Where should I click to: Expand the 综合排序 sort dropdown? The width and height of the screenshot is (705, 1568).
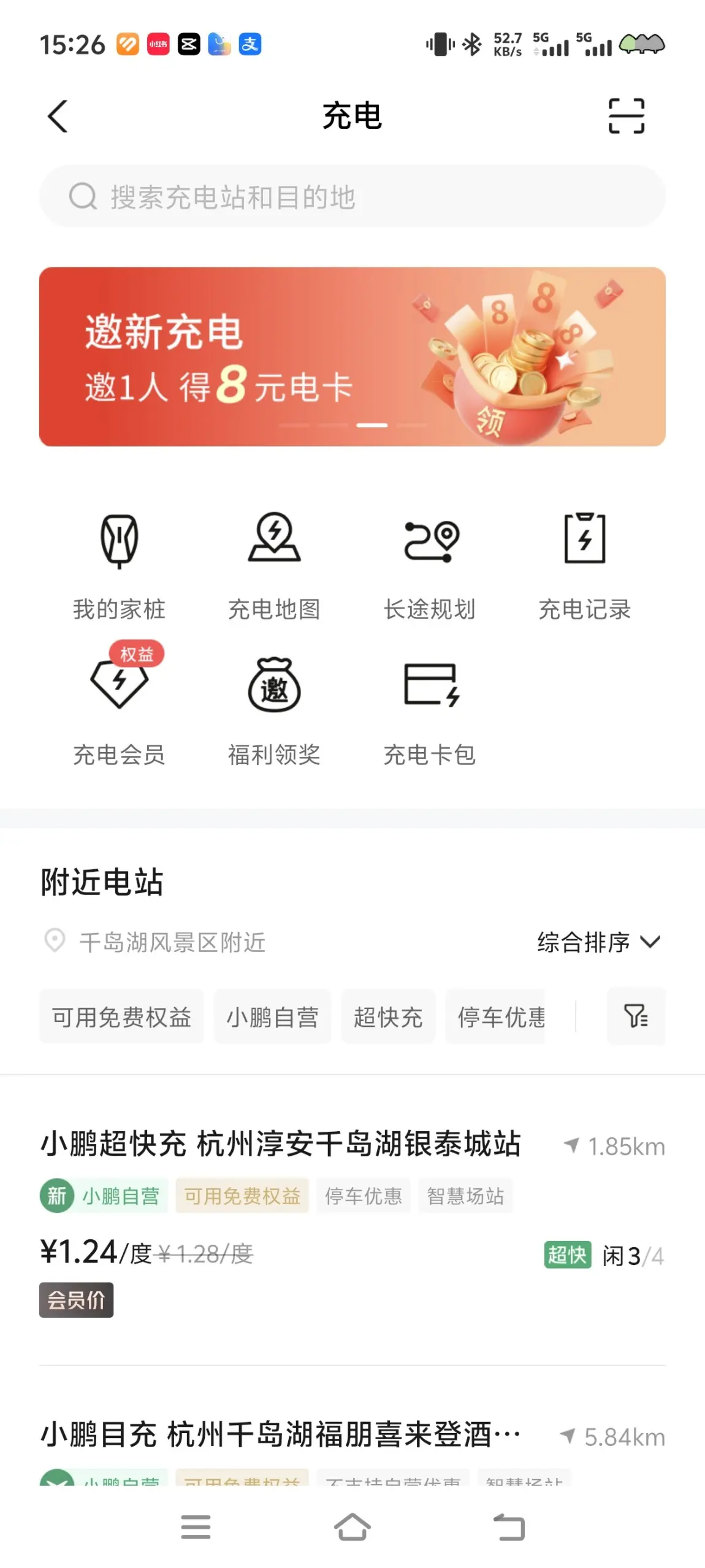[x=598, y=942]
